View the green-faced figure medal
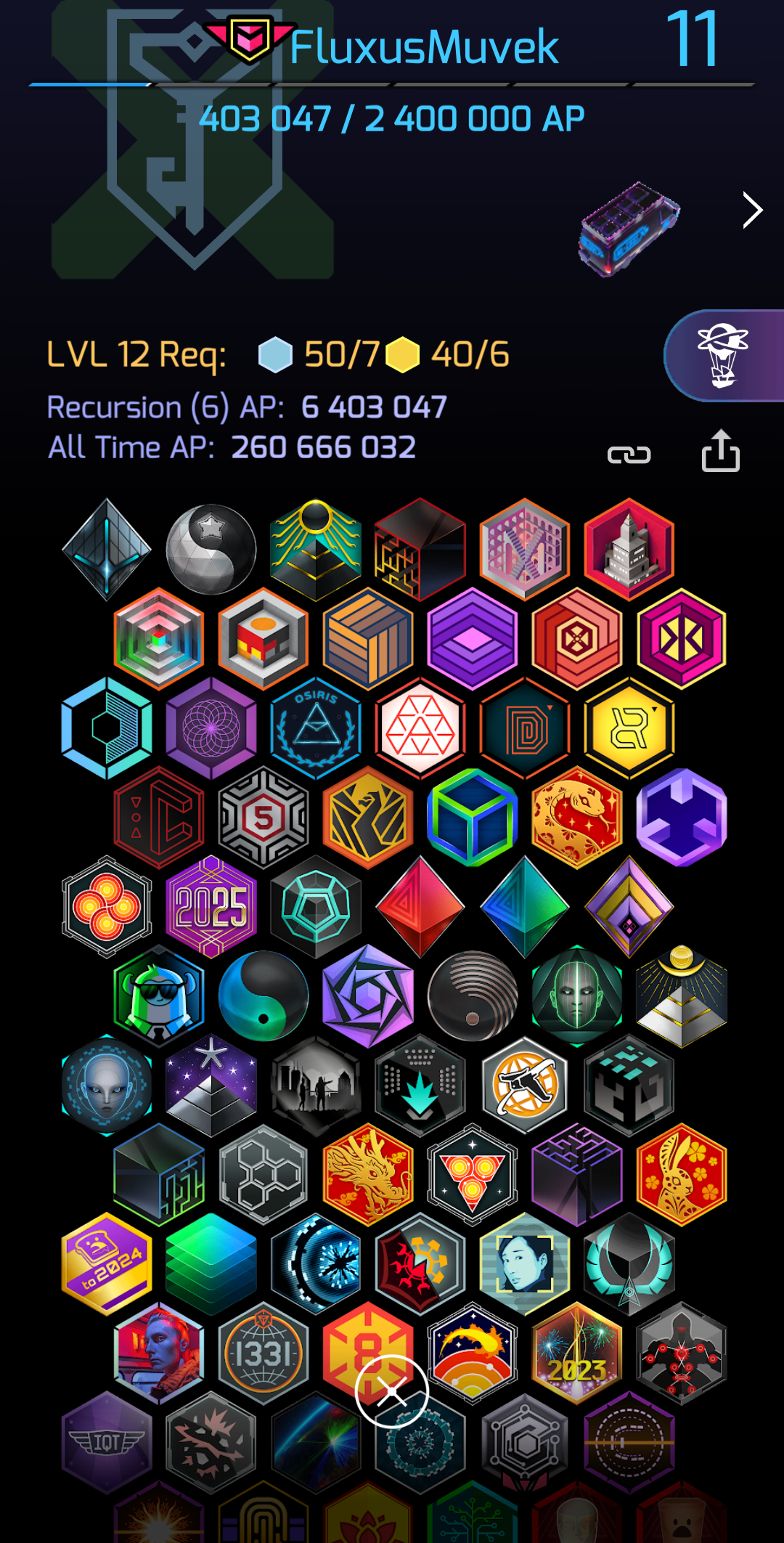The image size is (784, 1543). click(x=577, y=996)
